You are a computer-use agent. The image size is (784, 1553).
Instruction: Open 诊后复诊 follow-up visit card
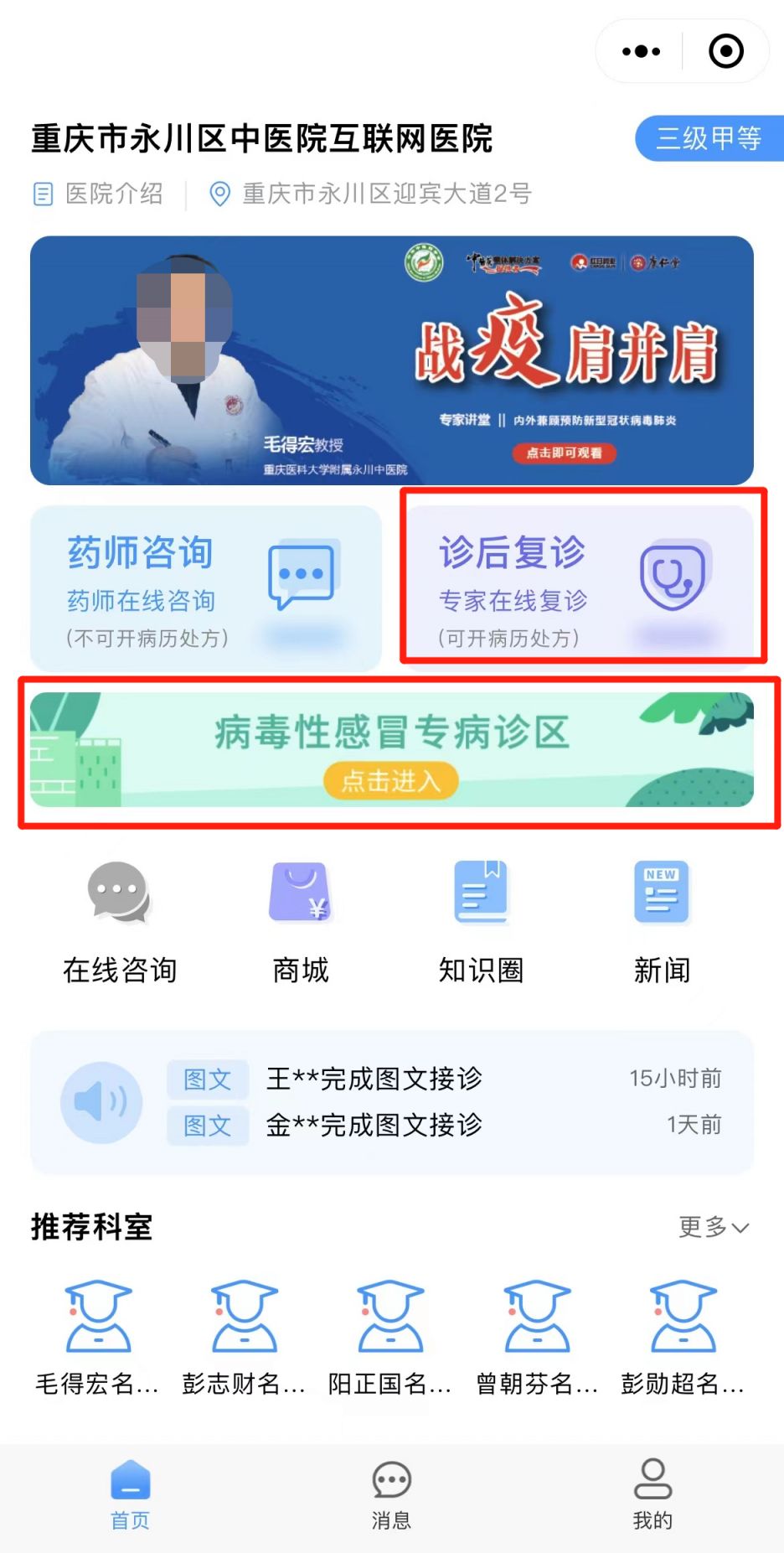tap(579, 588)
